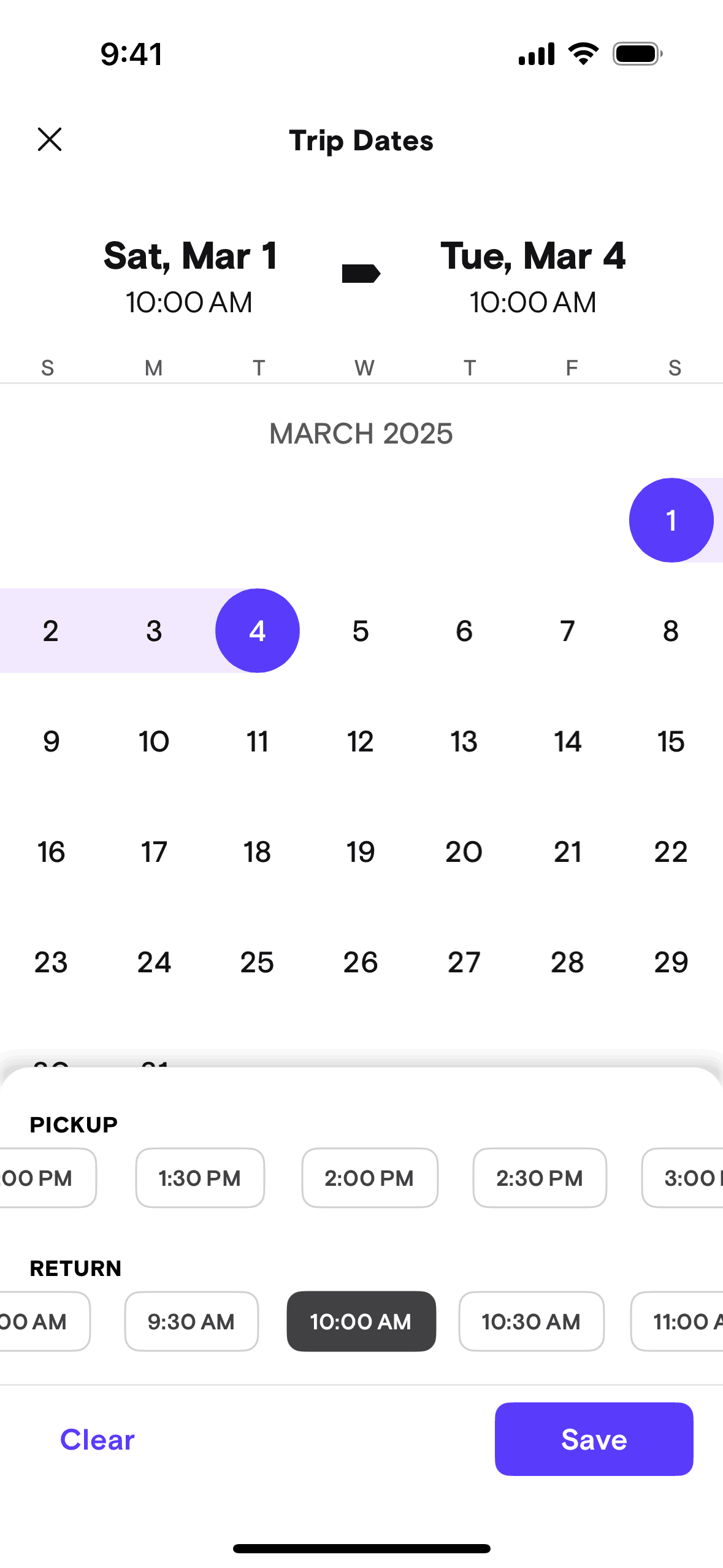Choose 2:30 PM pickup time
723x1568 pixels.
pos(540,1178)
